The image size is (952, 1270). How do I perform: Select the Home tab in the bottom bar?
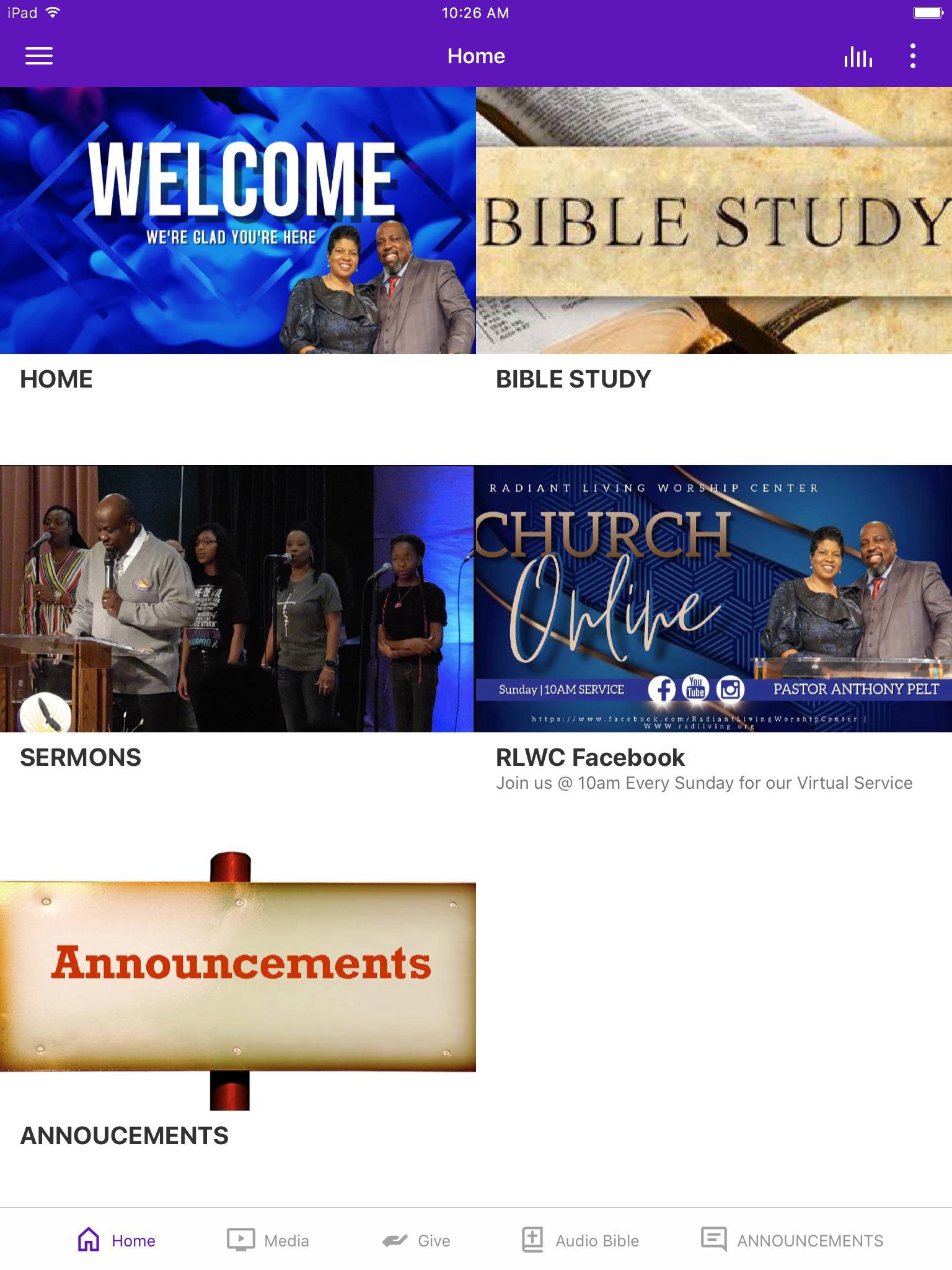117,1240
